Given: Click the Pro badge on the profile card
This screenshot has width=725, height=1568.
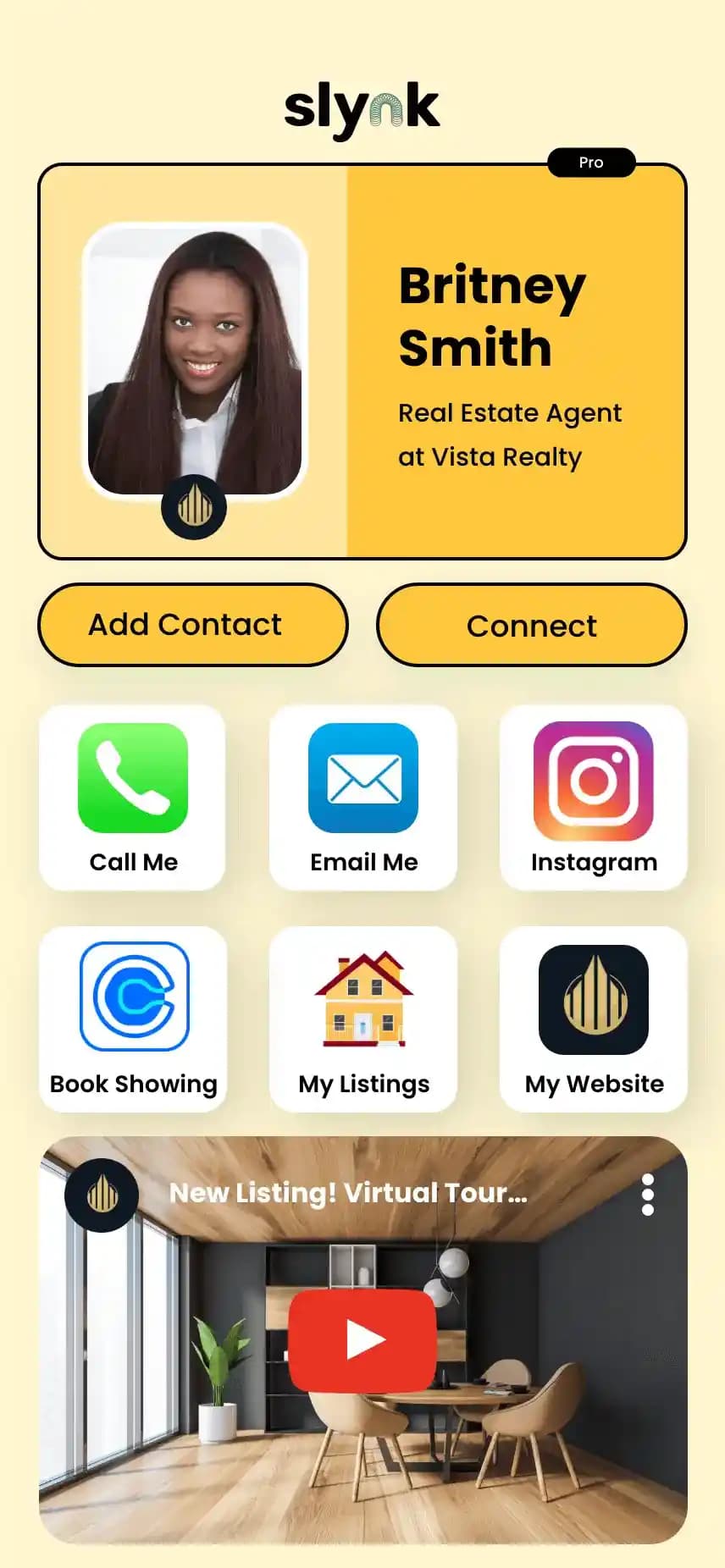Looking at the screenshot, I should click(x=592, y=162).
